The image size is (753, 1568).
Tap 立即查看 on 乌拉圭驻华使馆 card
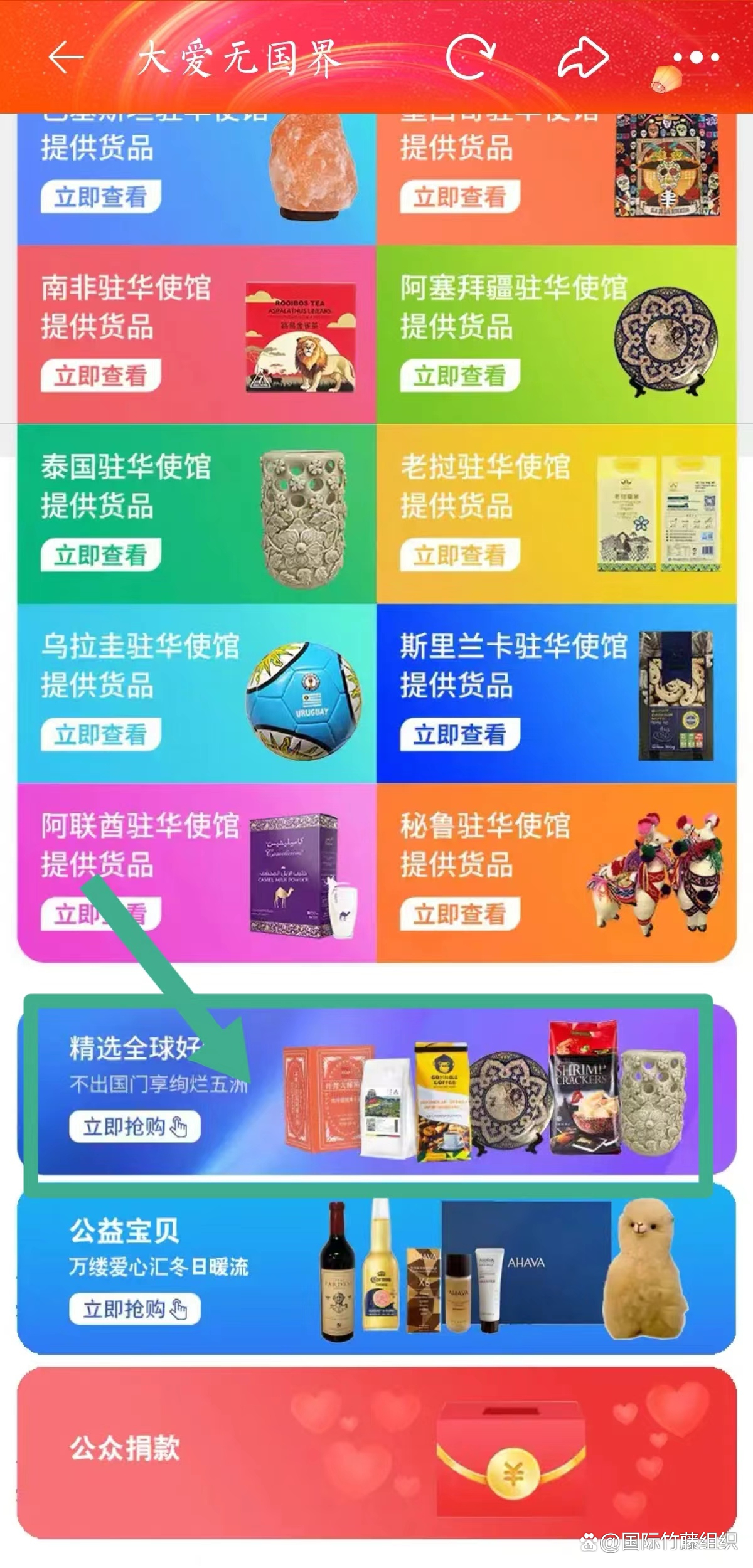pyautogui.click(x=100, y=734)
